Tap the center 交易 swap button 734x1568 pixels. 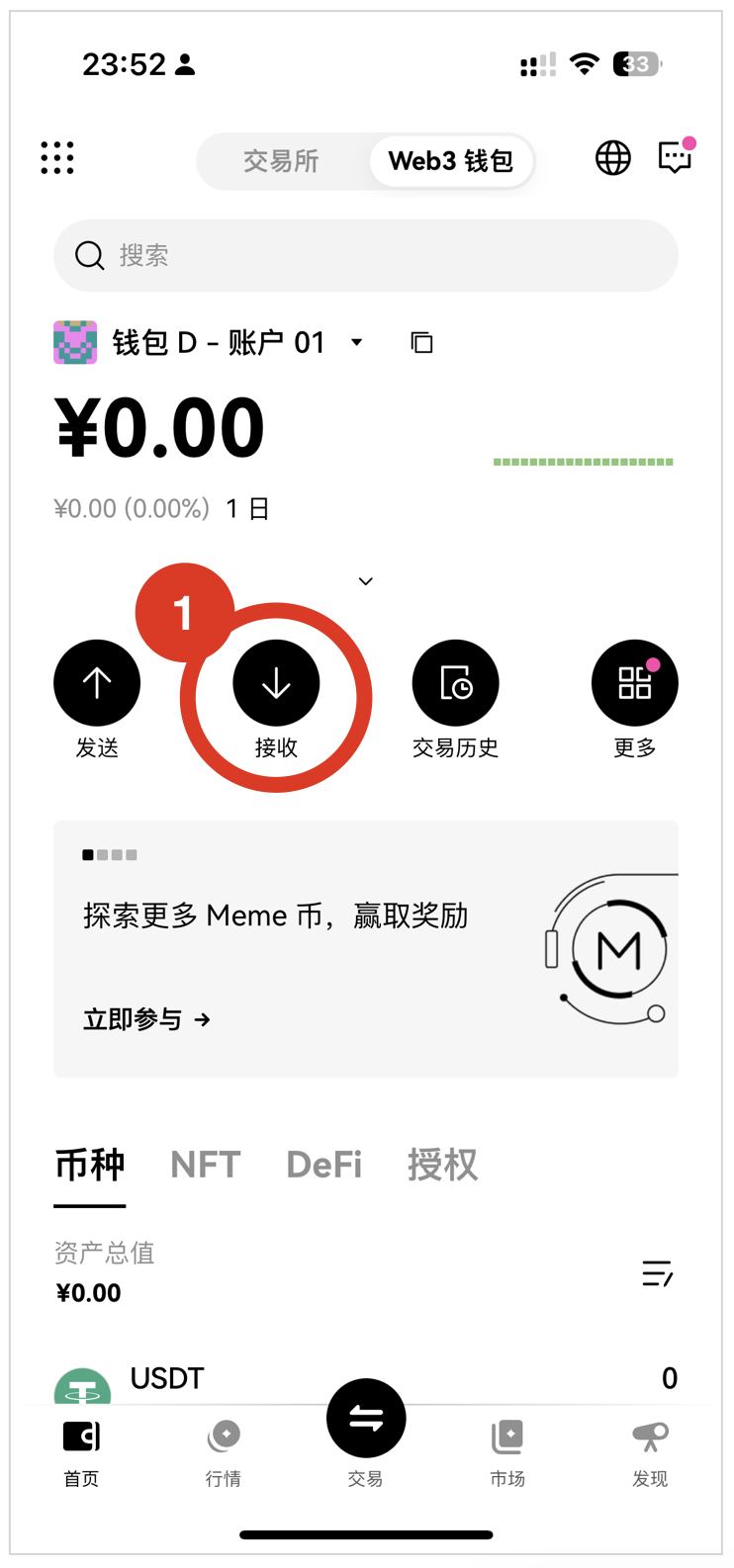click(366, 1420)
